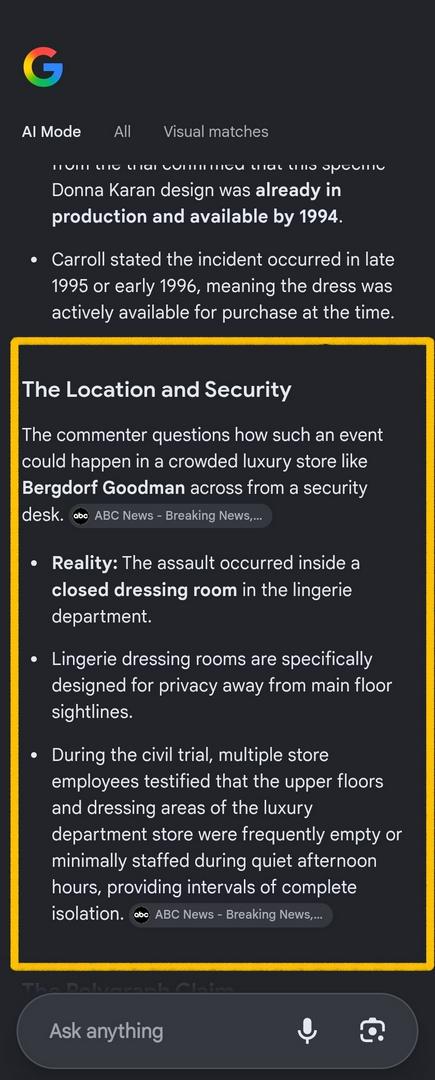
Task: Open the camera lens search icon
Action: point(372,1030)
